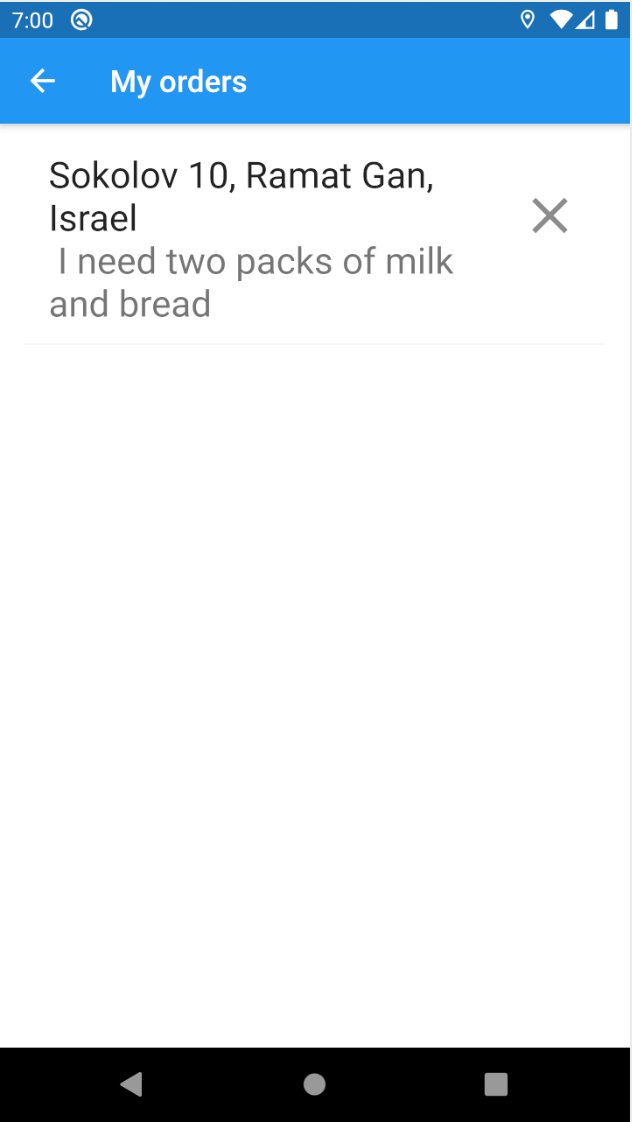The image size is (632, 1122).
Task: Open the recent apps view
Action: point(496,1084)
